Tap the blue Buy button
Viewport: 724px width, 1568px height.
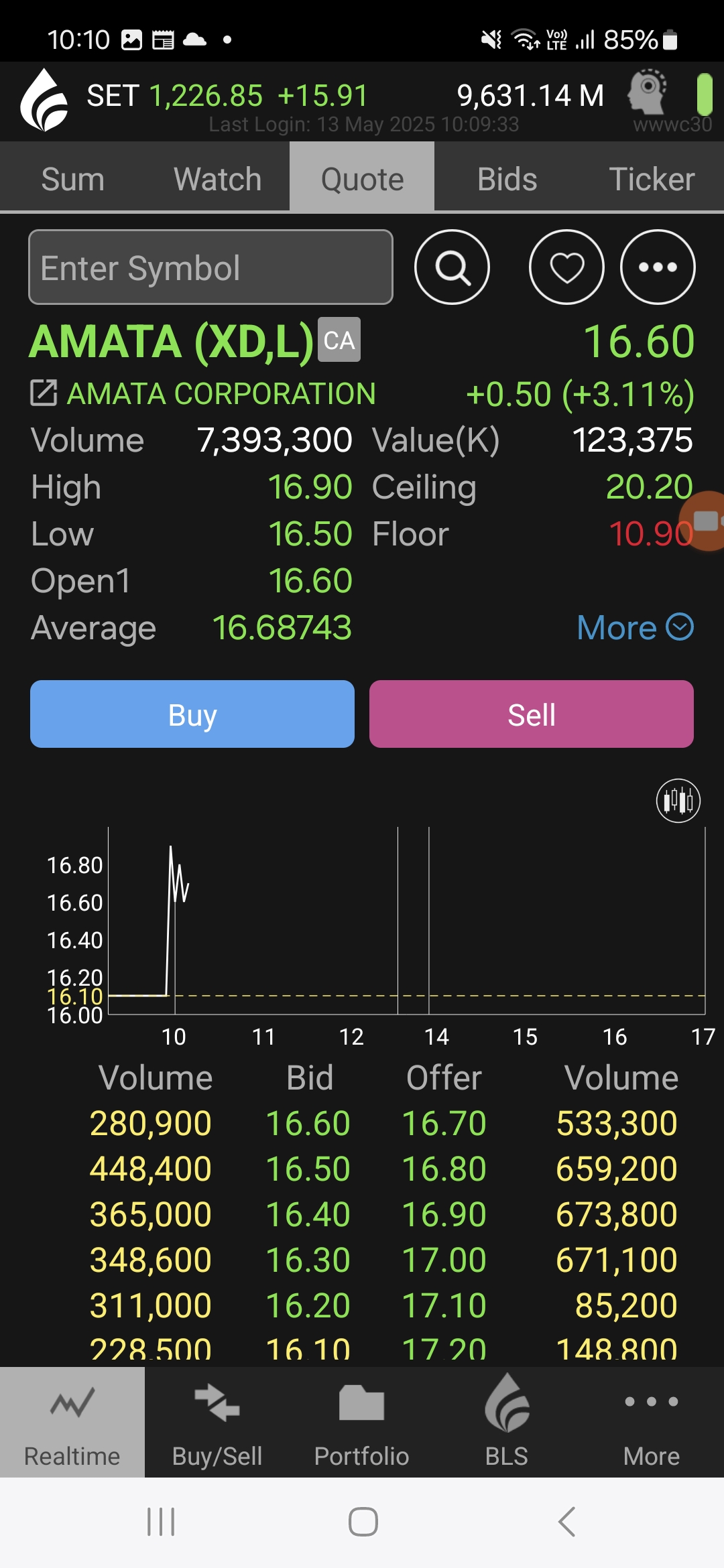click(192, 714)
